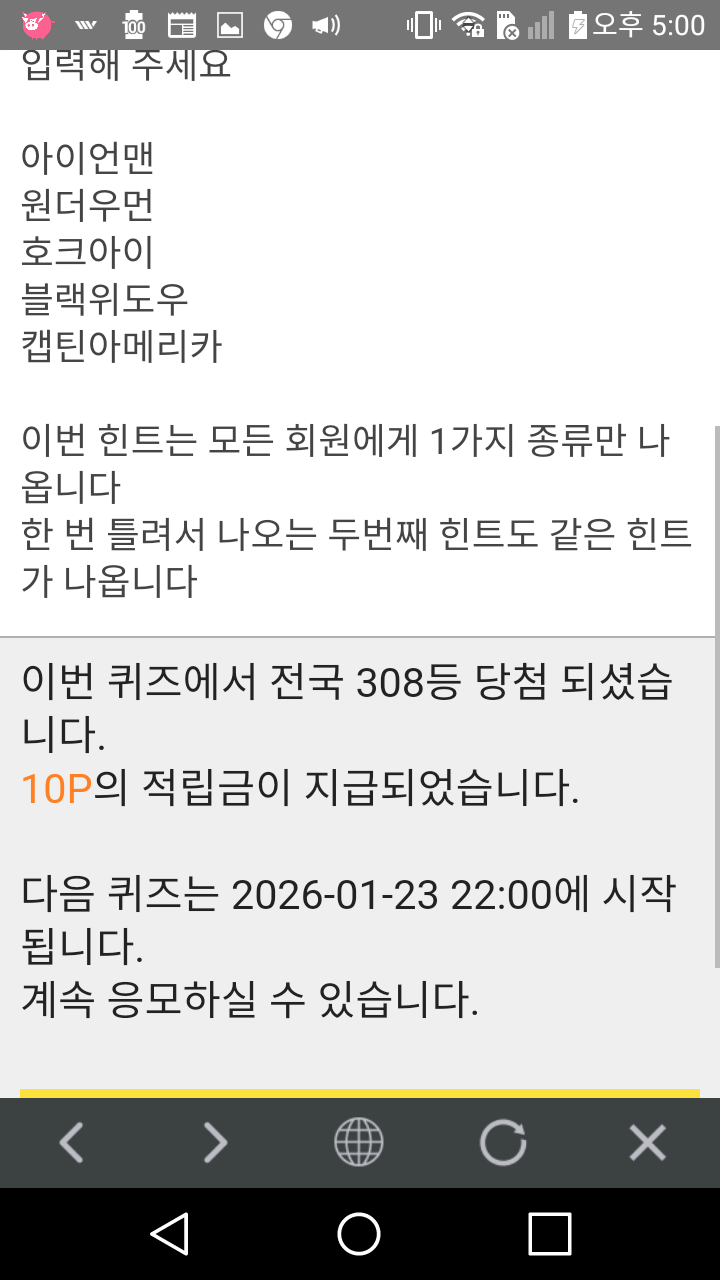Close the in-app browser
The image size is (720, 1280).
tap(647, 1142)
